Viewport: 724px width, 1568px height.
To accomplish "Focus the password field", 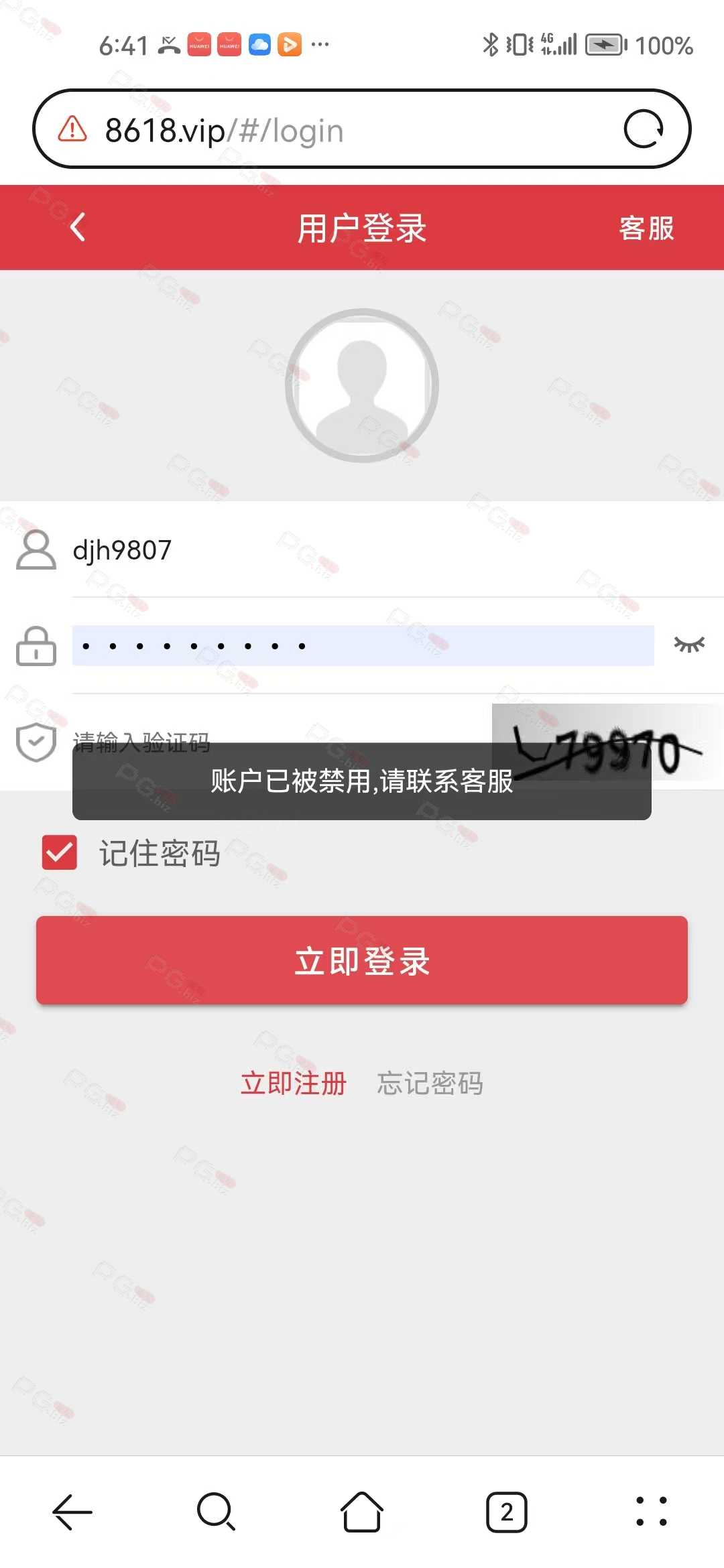I will click(363, 646).
